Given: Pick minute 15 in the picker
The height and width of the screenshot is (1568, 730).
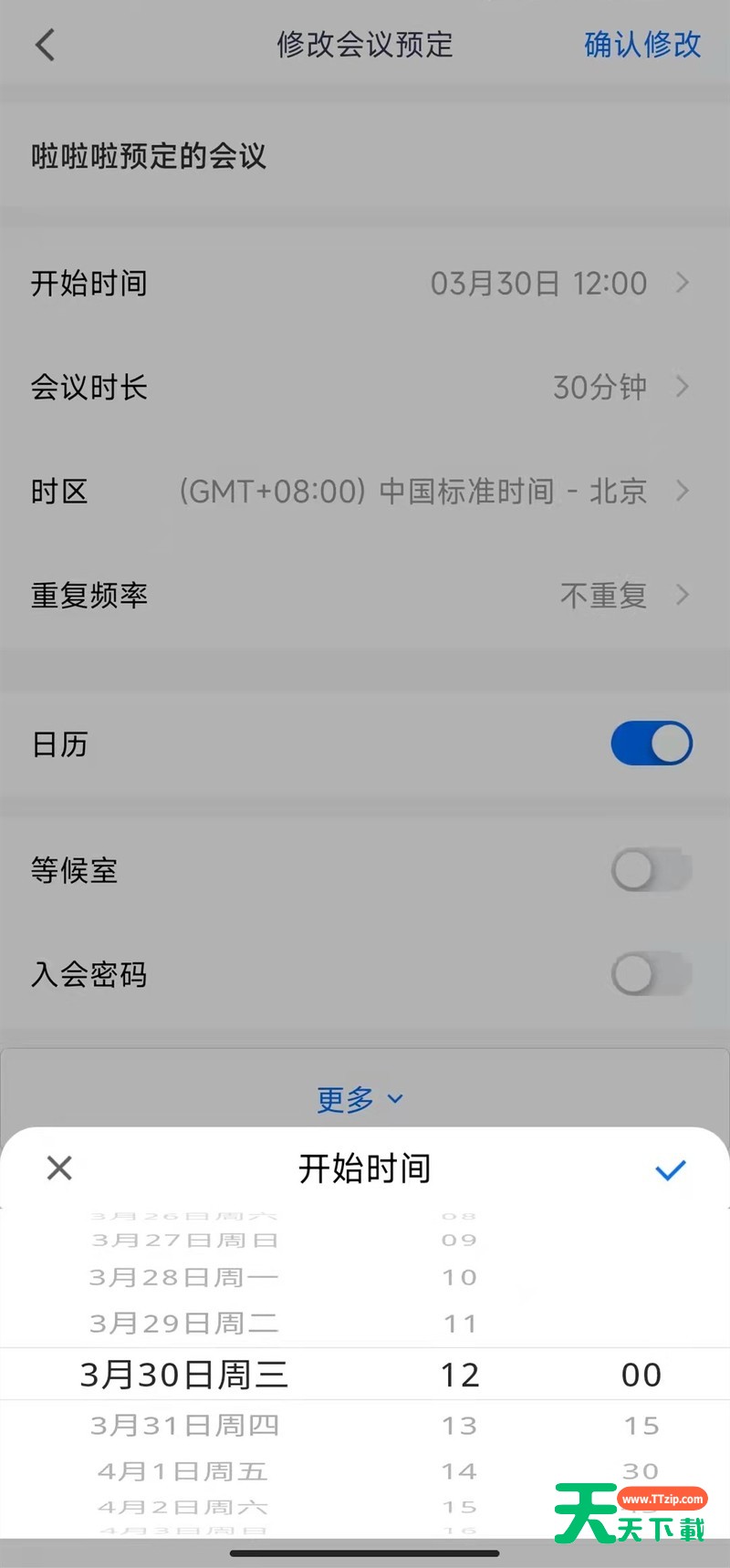Looking at the screenshot, I should [x=641, y=1426].
